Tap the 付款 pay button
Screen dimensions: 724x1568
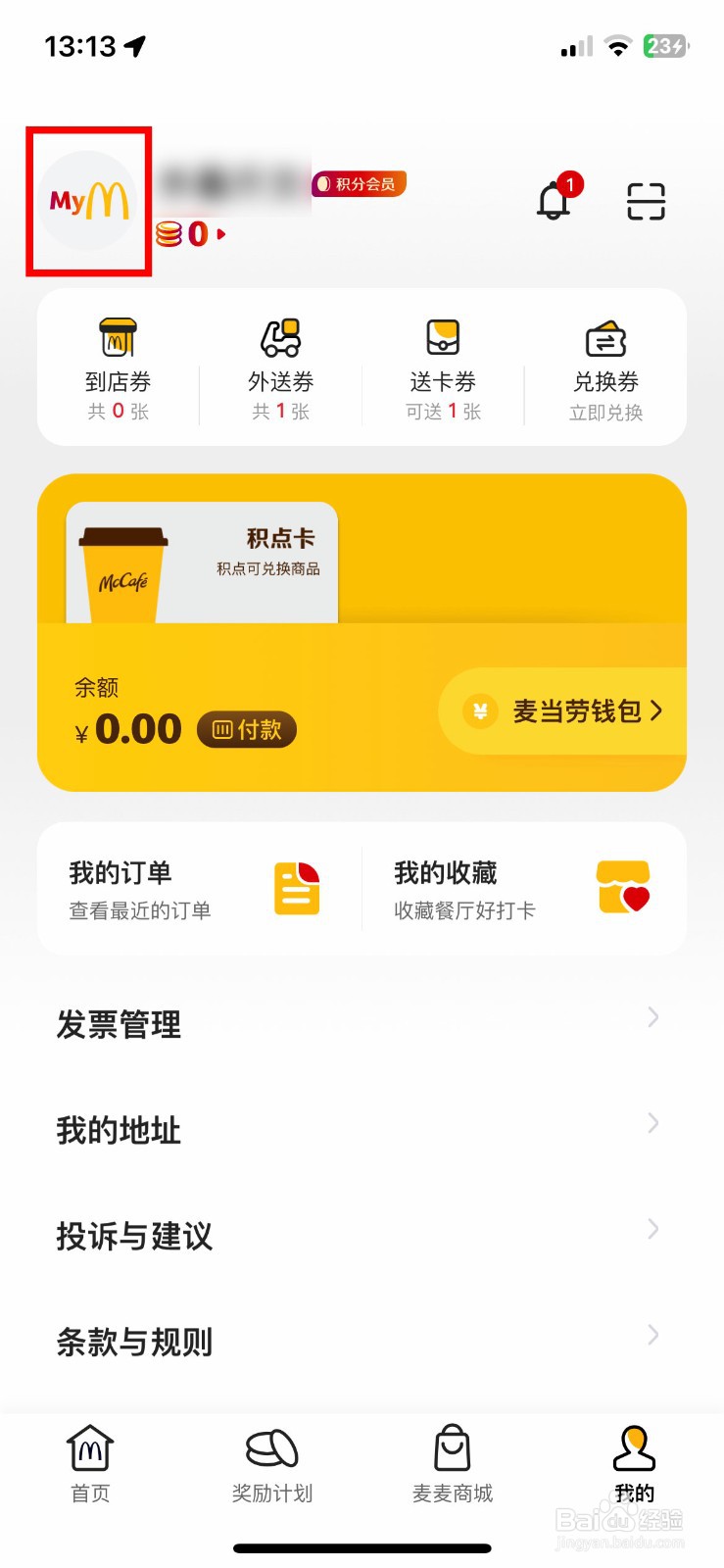point(247,729)
